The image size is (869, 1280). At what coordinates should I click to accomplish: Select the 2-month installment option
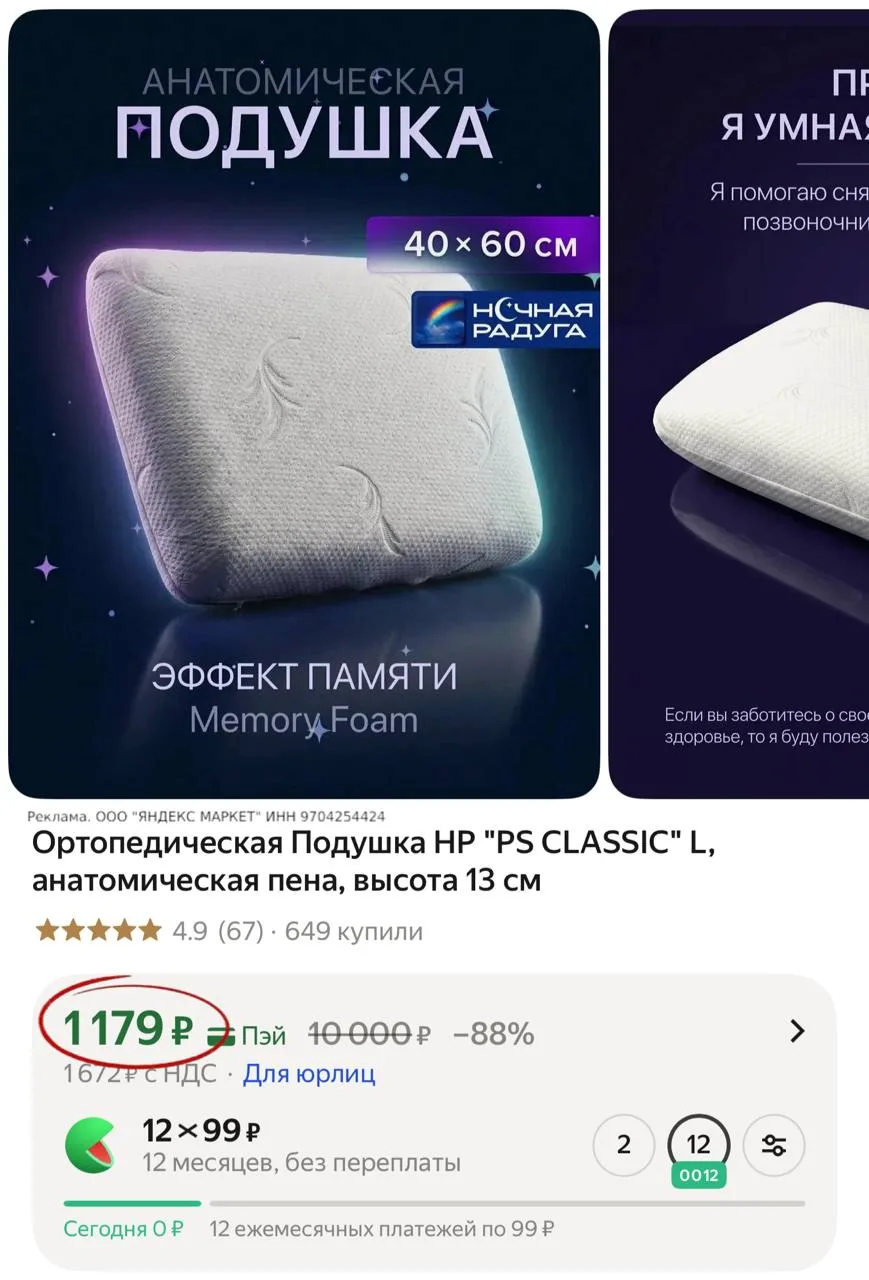click(624, 1145)
